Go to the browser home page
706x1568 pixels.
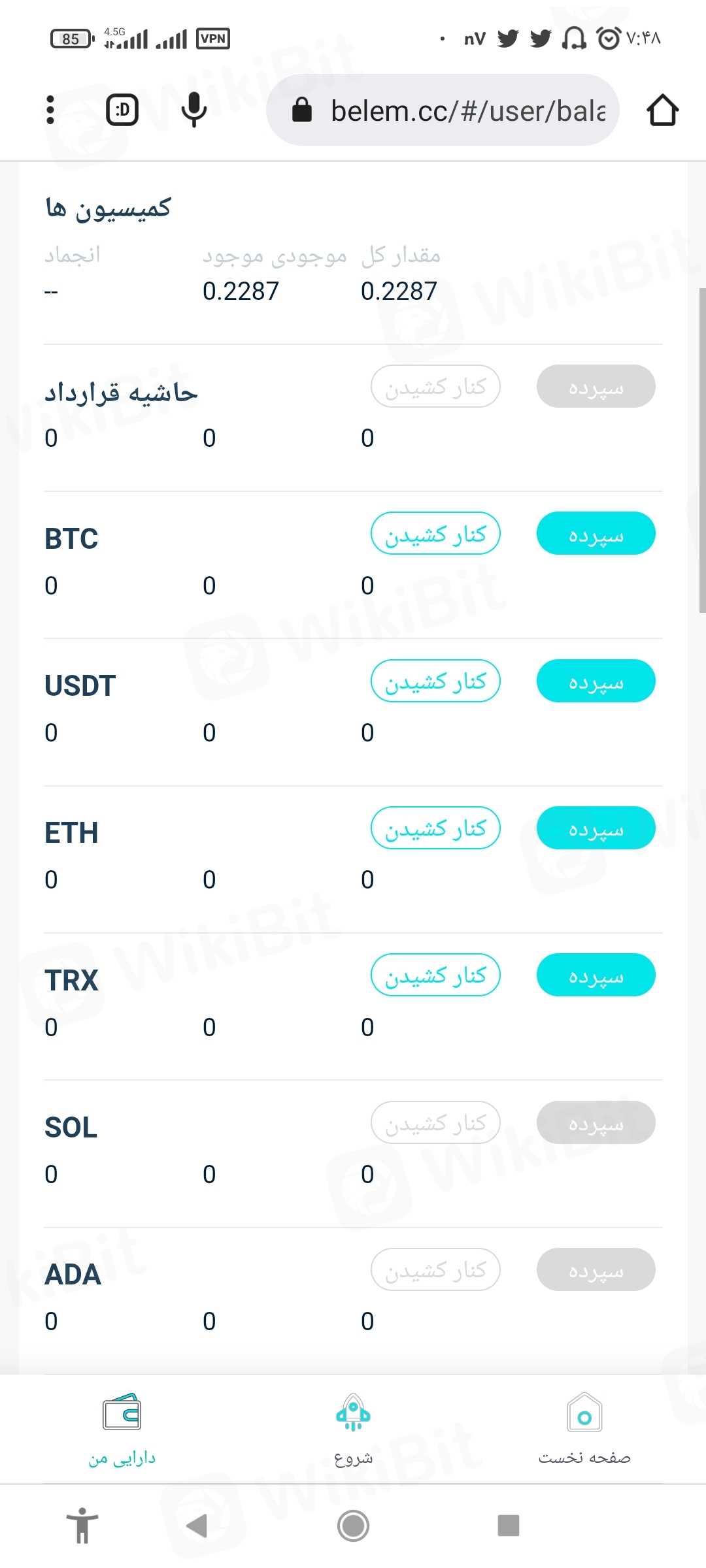[x=662, y=110]
